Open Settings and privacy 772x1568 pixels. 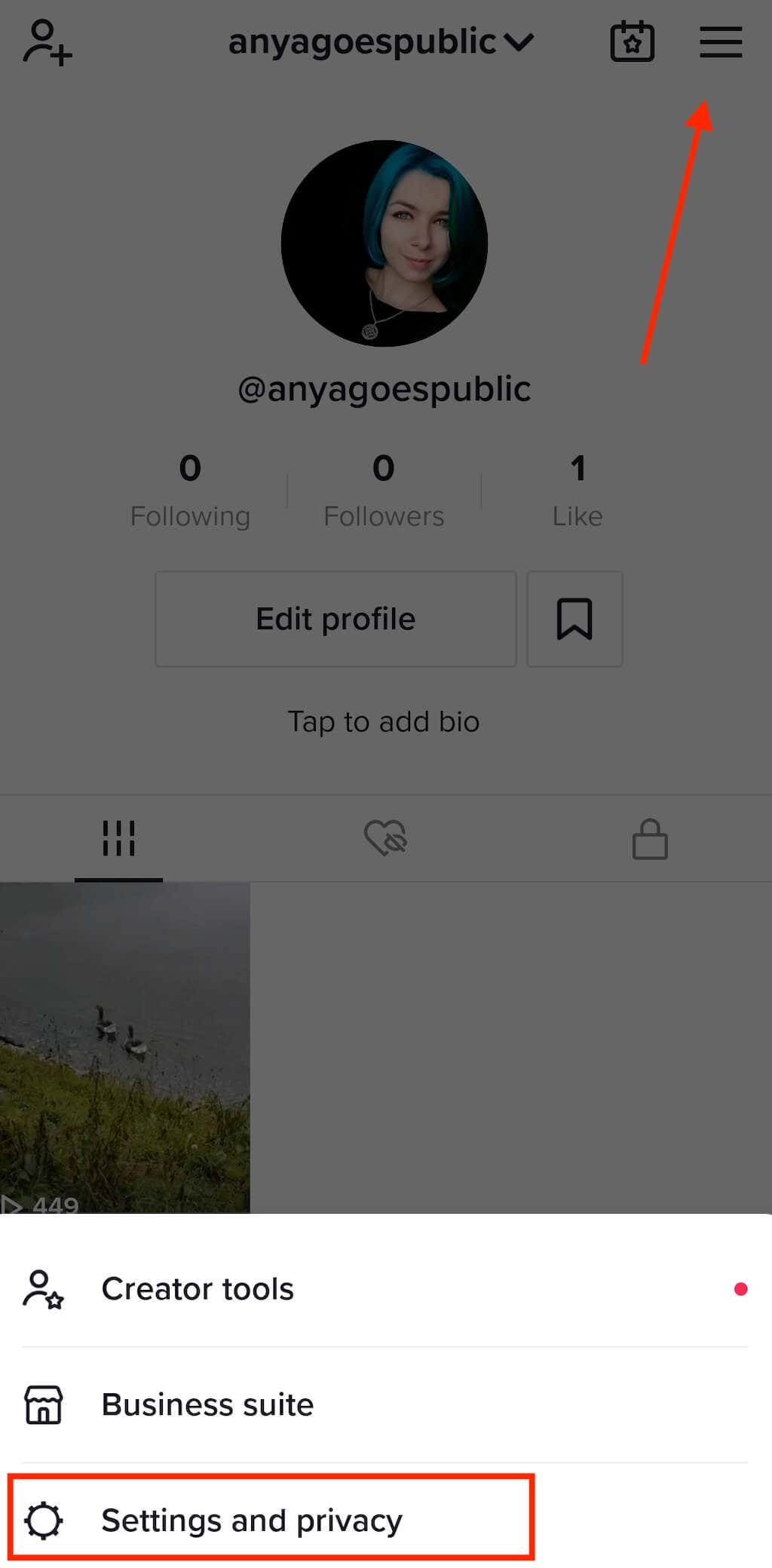(253, 1520)
